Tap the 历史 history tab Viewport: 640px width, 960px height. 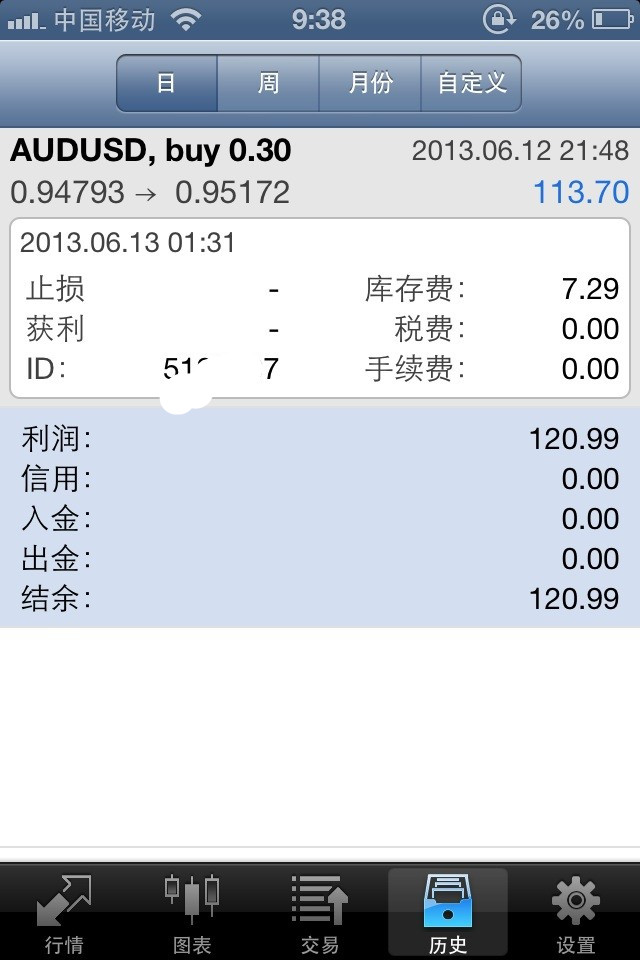(448, 912)
